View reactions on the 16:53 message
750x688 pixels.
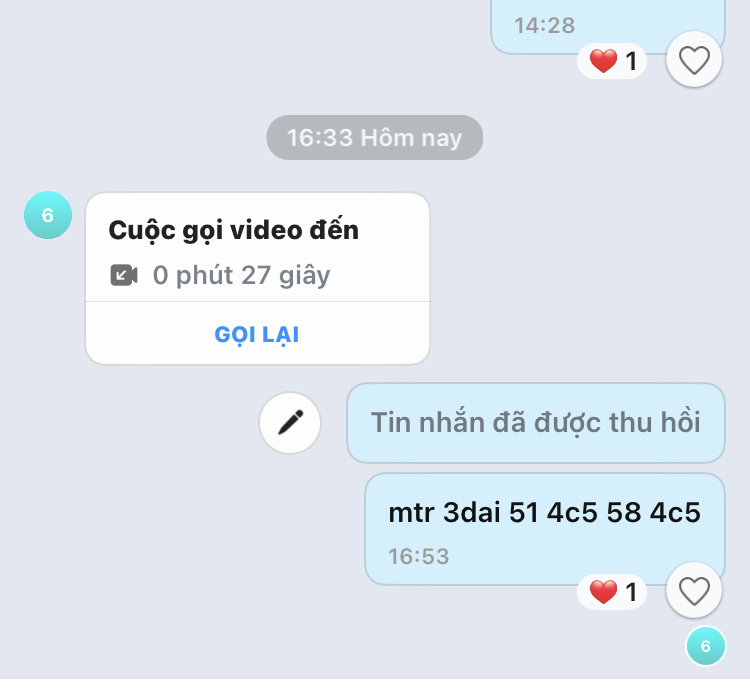pos(613,593)
